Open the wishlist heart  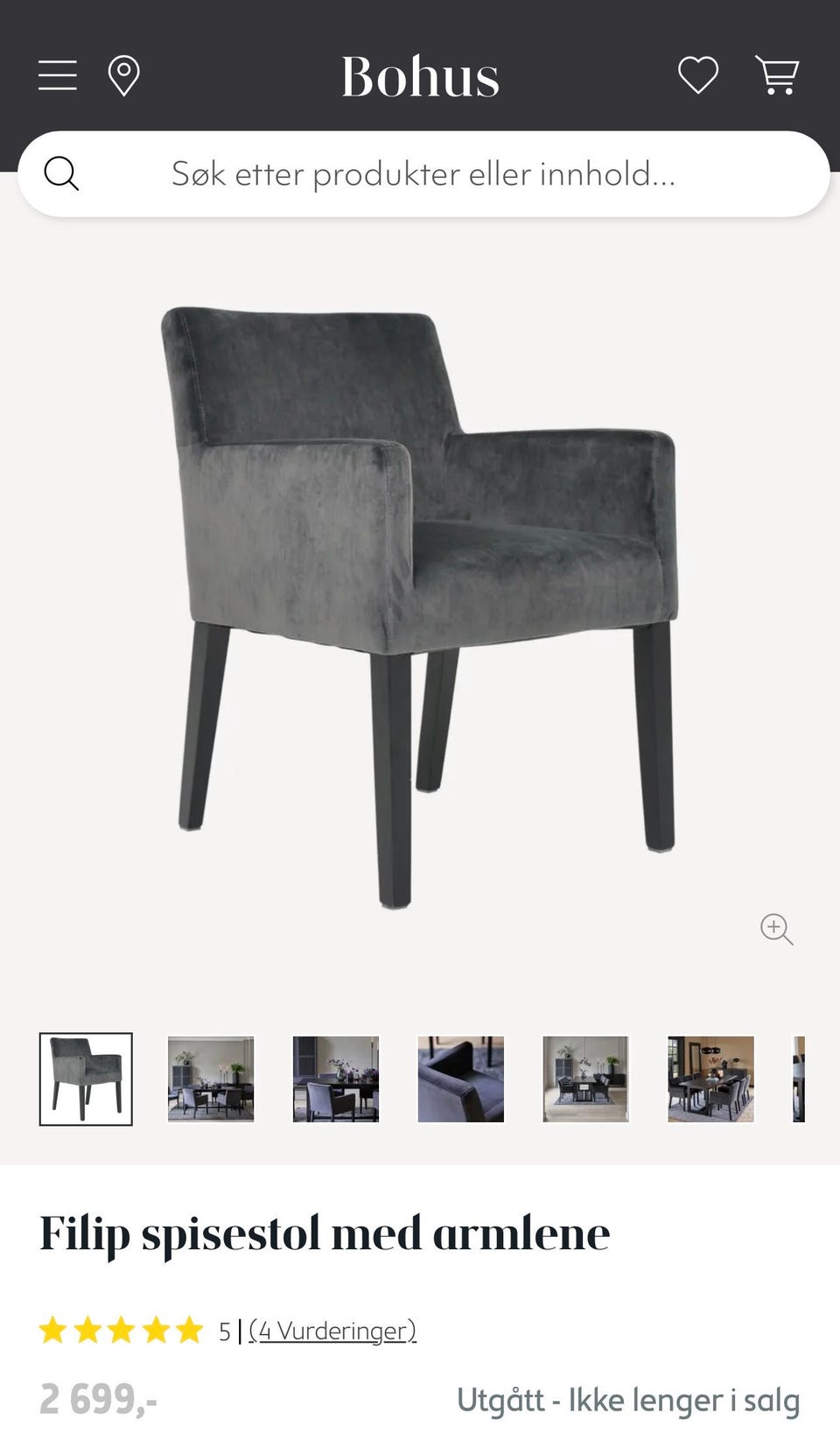(698, 75)
